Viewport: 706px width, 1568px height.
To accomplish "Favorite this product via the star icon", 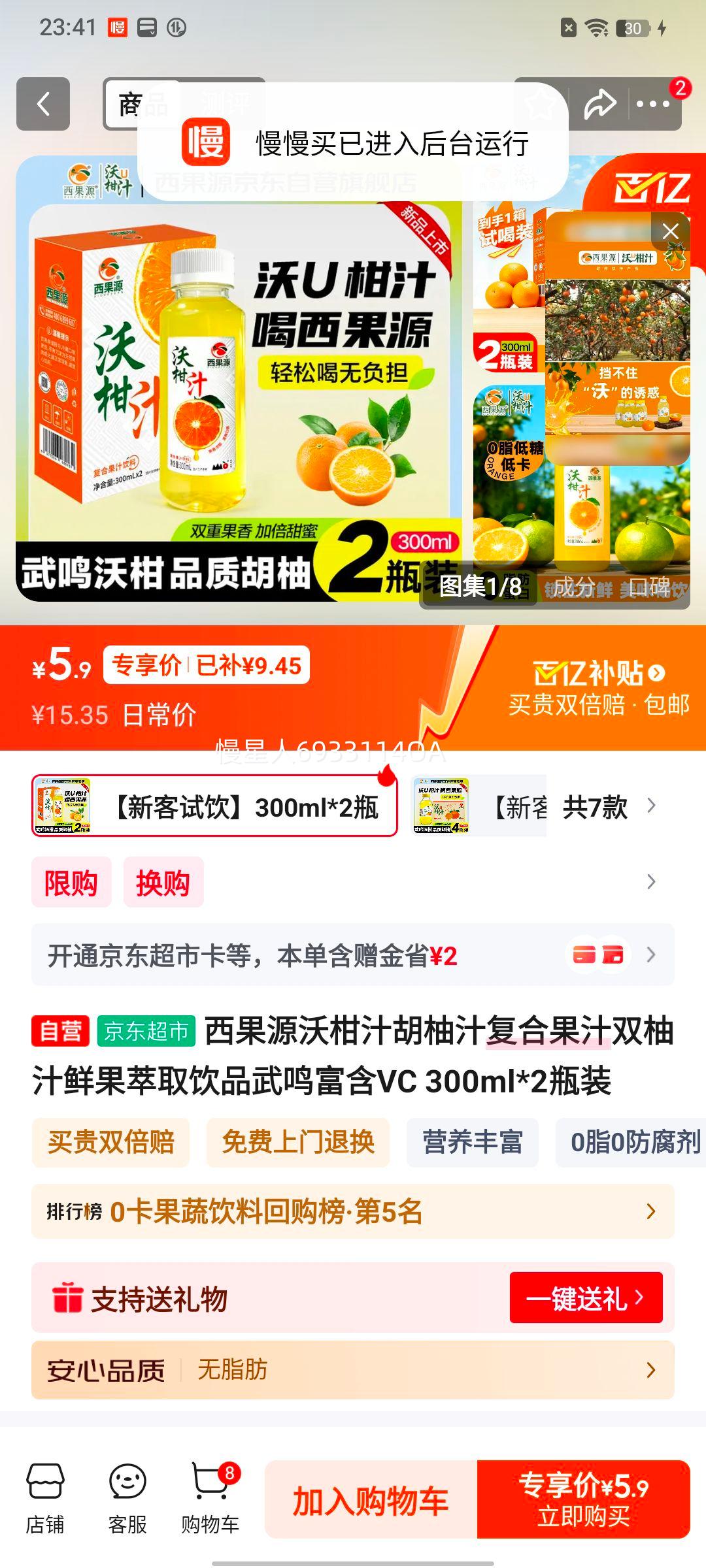I will tap(541, 105).
